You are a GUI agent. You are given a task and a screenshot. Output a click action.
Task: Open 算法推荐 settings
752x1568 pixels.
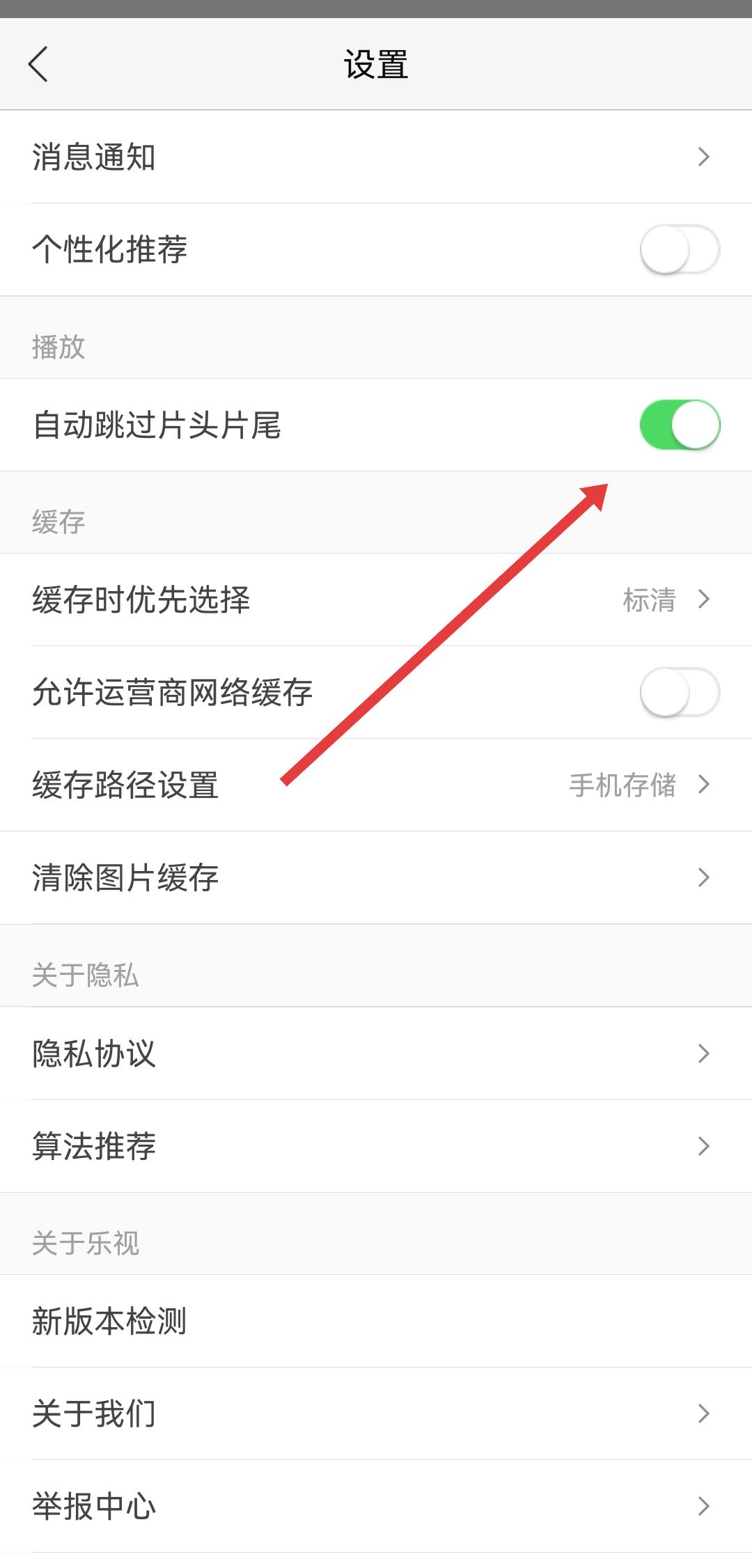[376, 1146]
